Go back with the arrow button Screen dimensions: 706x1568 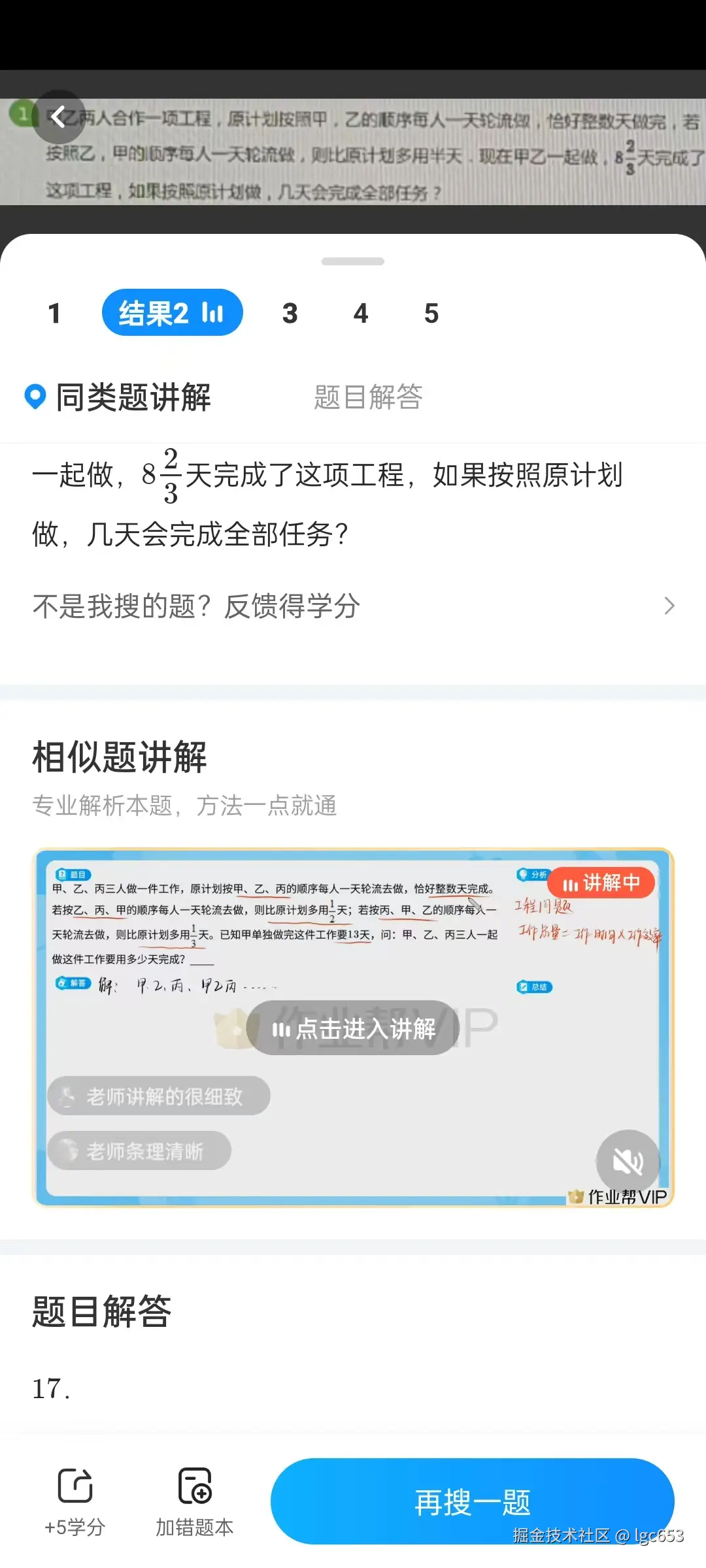(59, 117)
